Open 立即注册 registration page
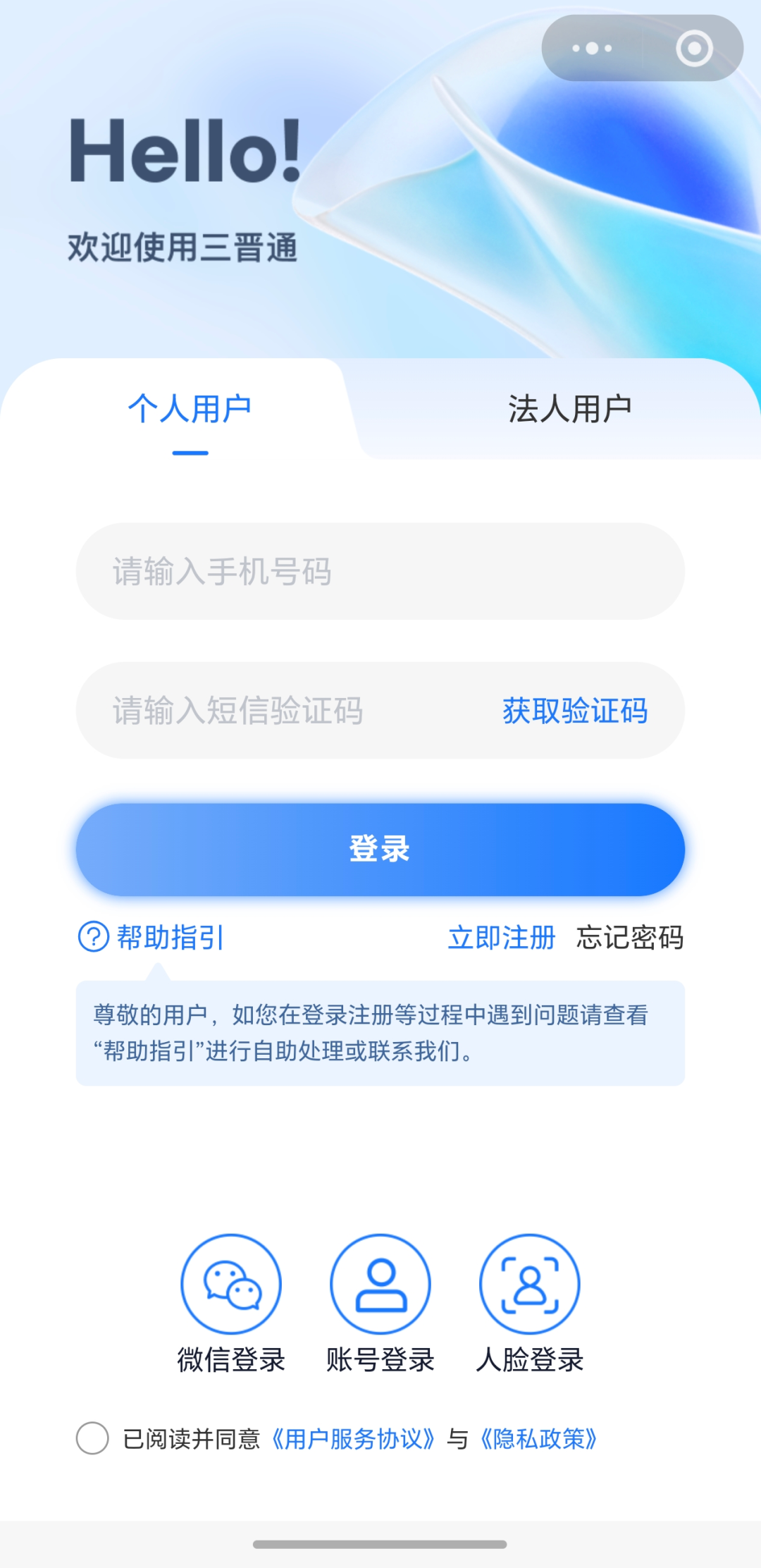The image size is (761, 1568). 502,938
